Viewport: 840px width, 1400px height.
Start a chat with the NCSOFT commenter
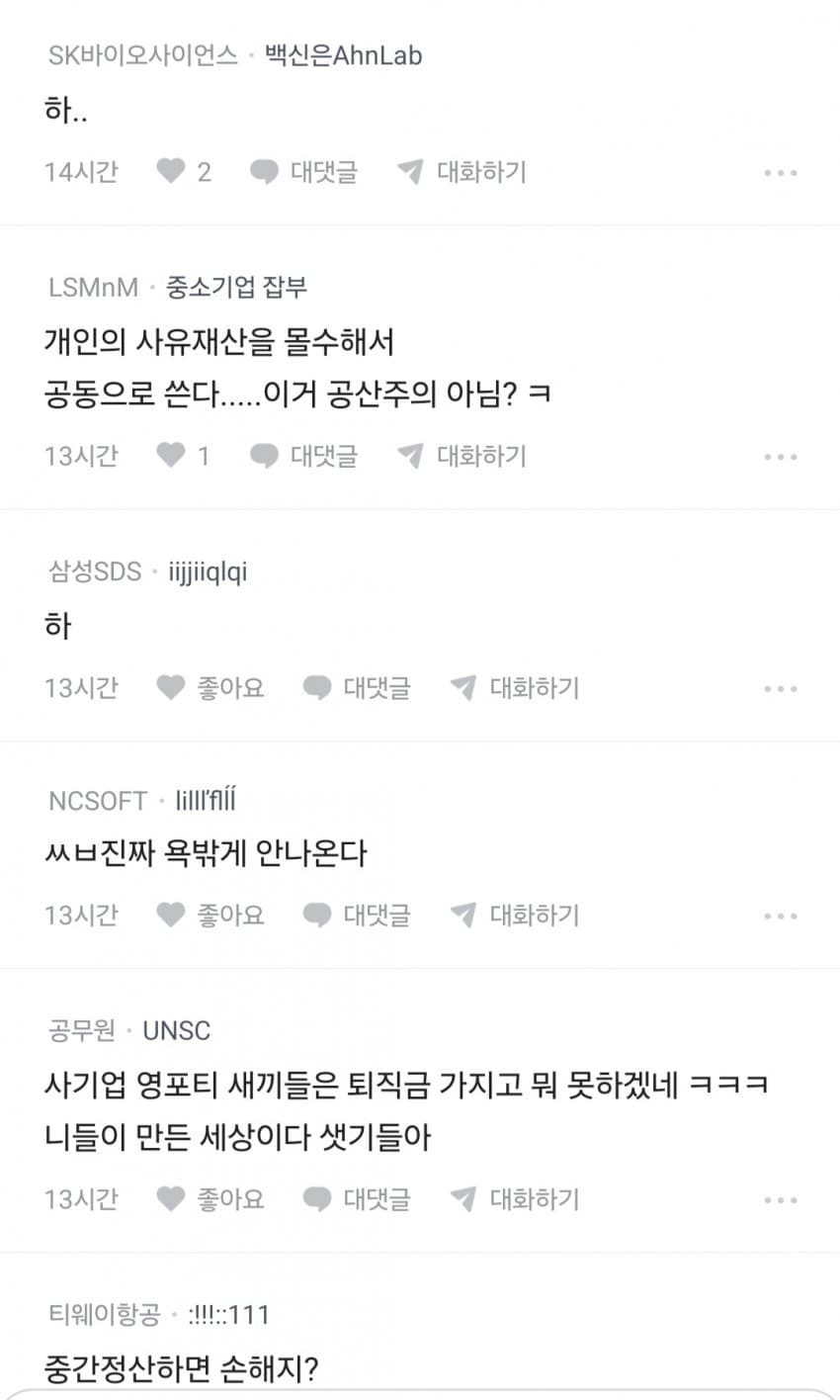[514, 916]
